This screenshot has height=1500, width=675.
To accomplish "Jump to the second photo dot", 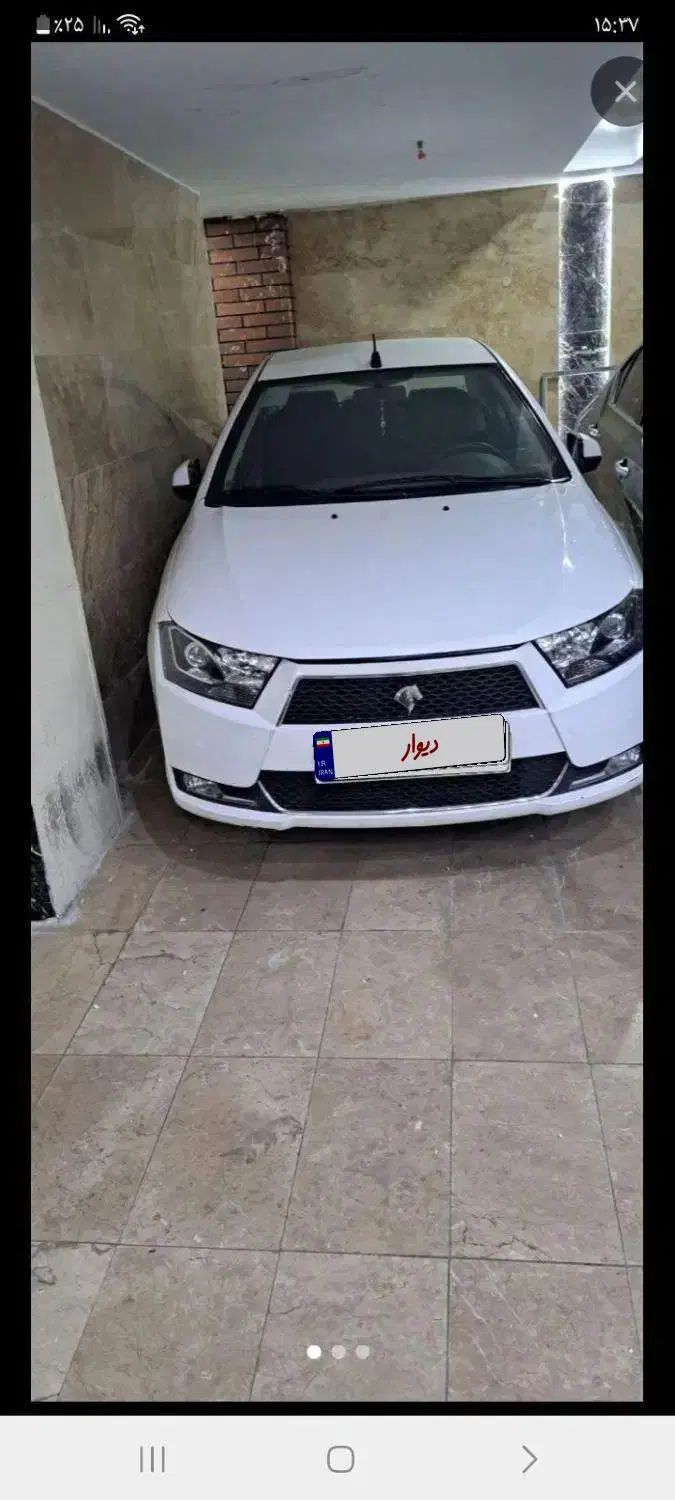I will [x=338, y=1352].
